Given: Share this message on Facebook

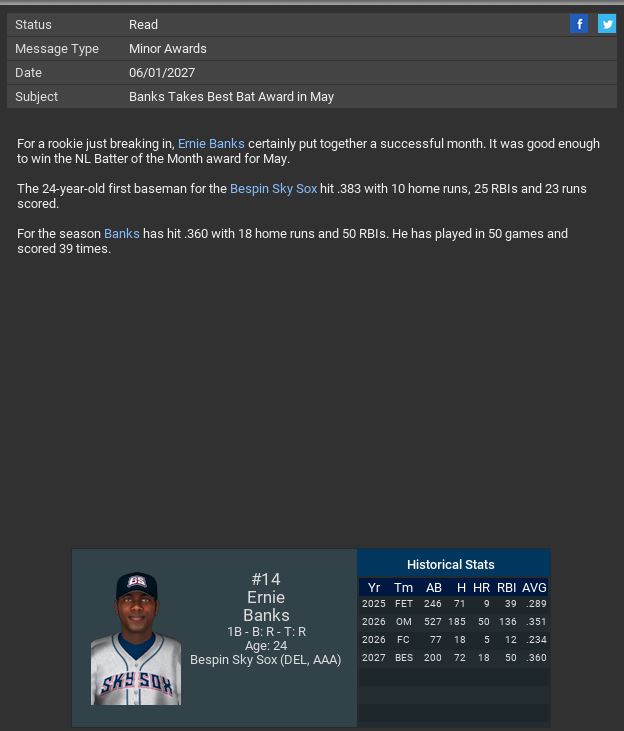Looking at the screenshot, I should 579,24.
